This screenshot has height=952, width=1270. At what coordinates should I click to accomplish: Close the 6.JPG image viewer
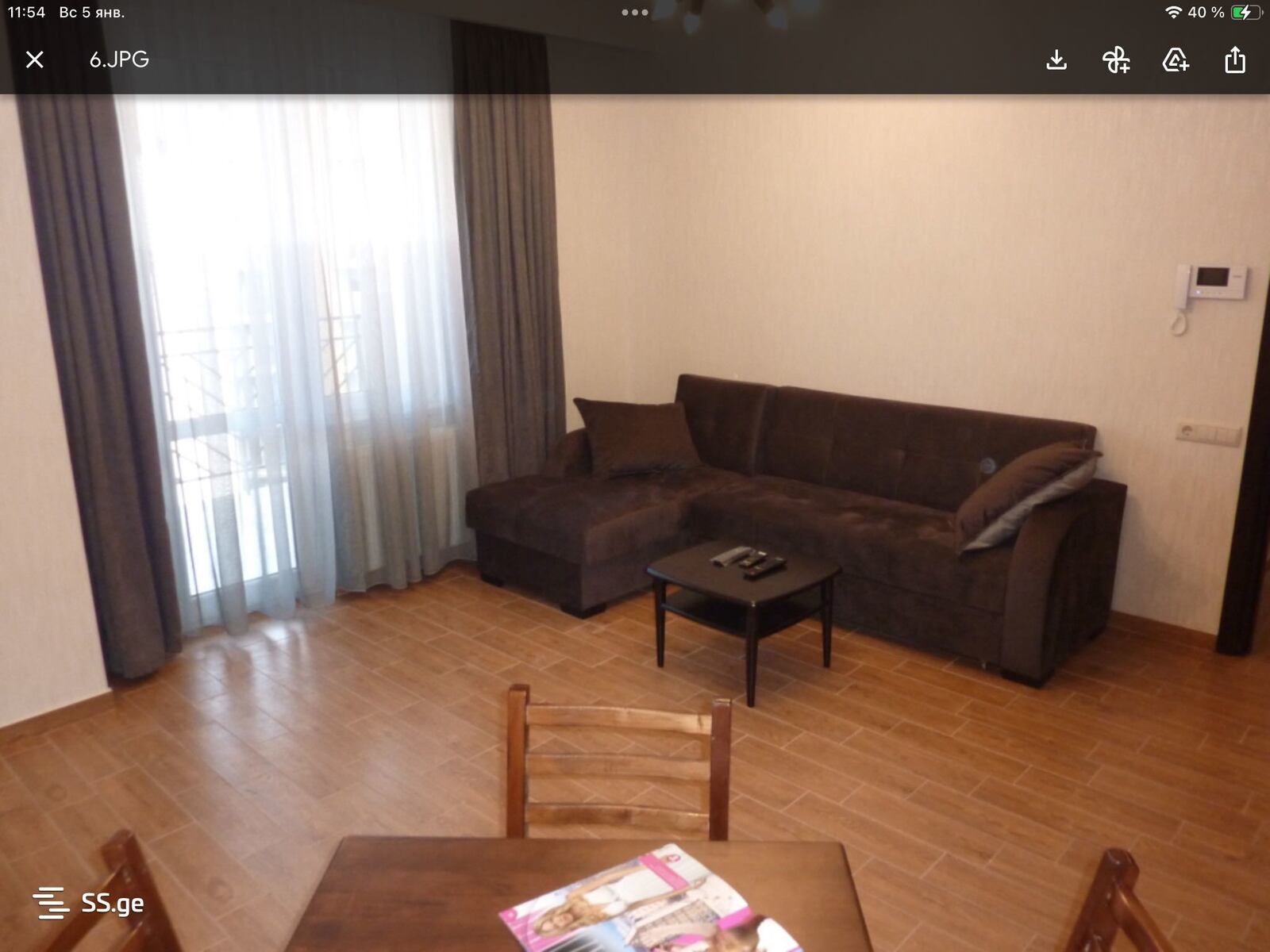coord(34,59)
